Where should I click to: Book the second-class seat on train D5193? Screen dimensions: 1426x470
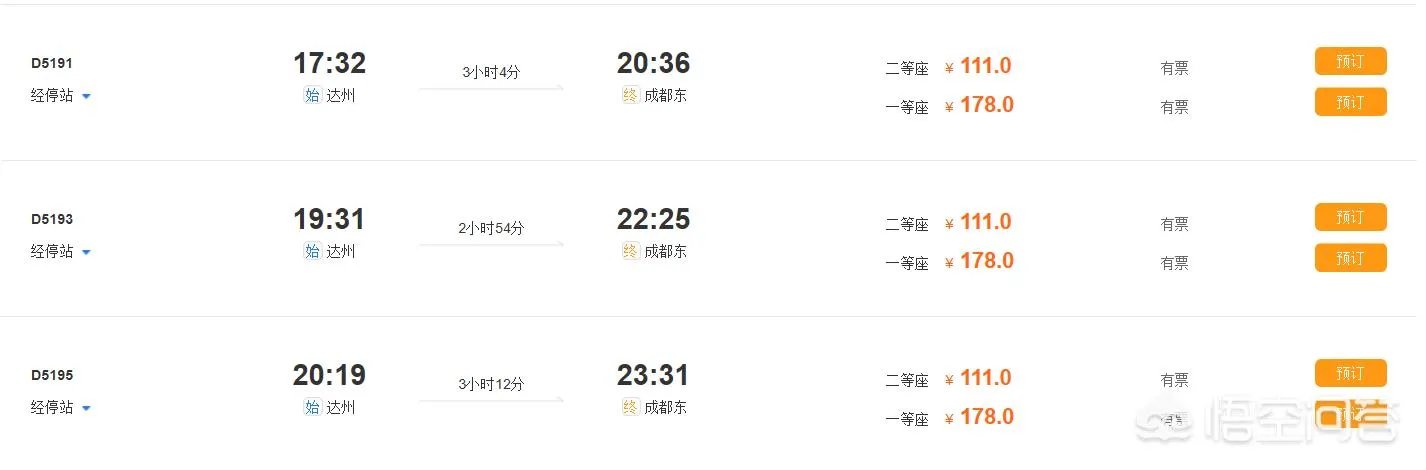coord(1350,217)
